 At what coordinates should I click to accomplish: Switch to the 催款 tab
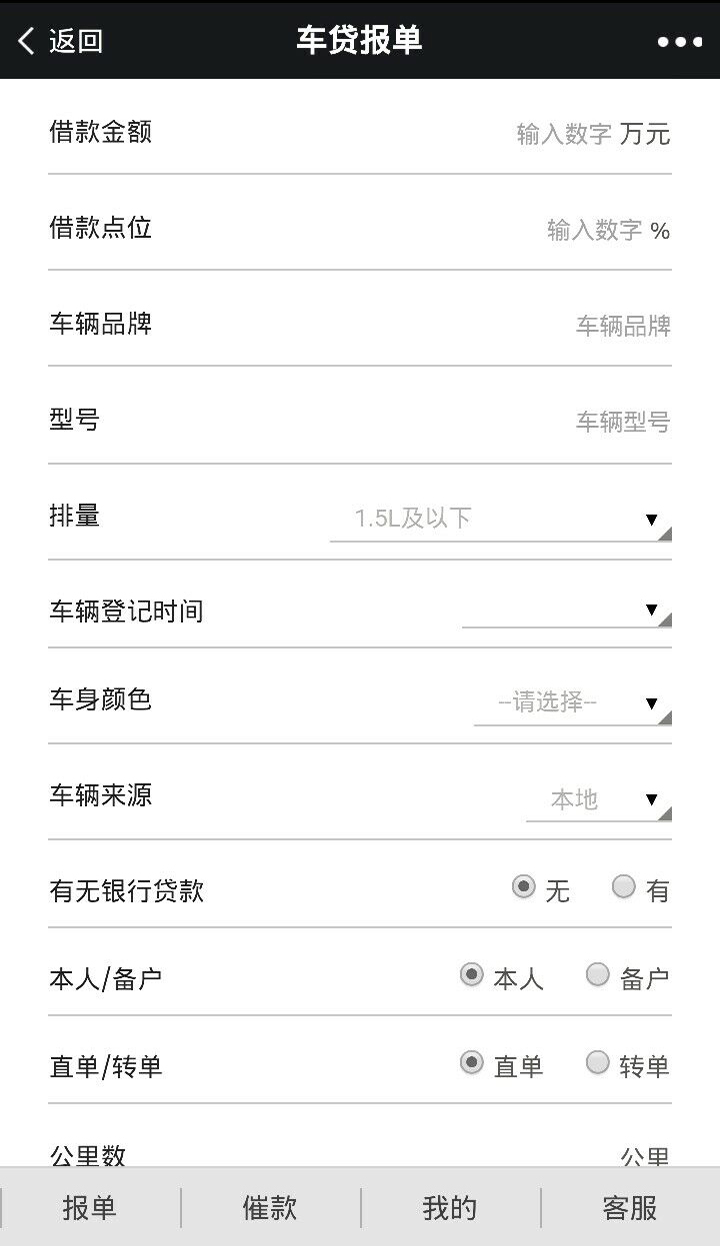click(268, 1209)
